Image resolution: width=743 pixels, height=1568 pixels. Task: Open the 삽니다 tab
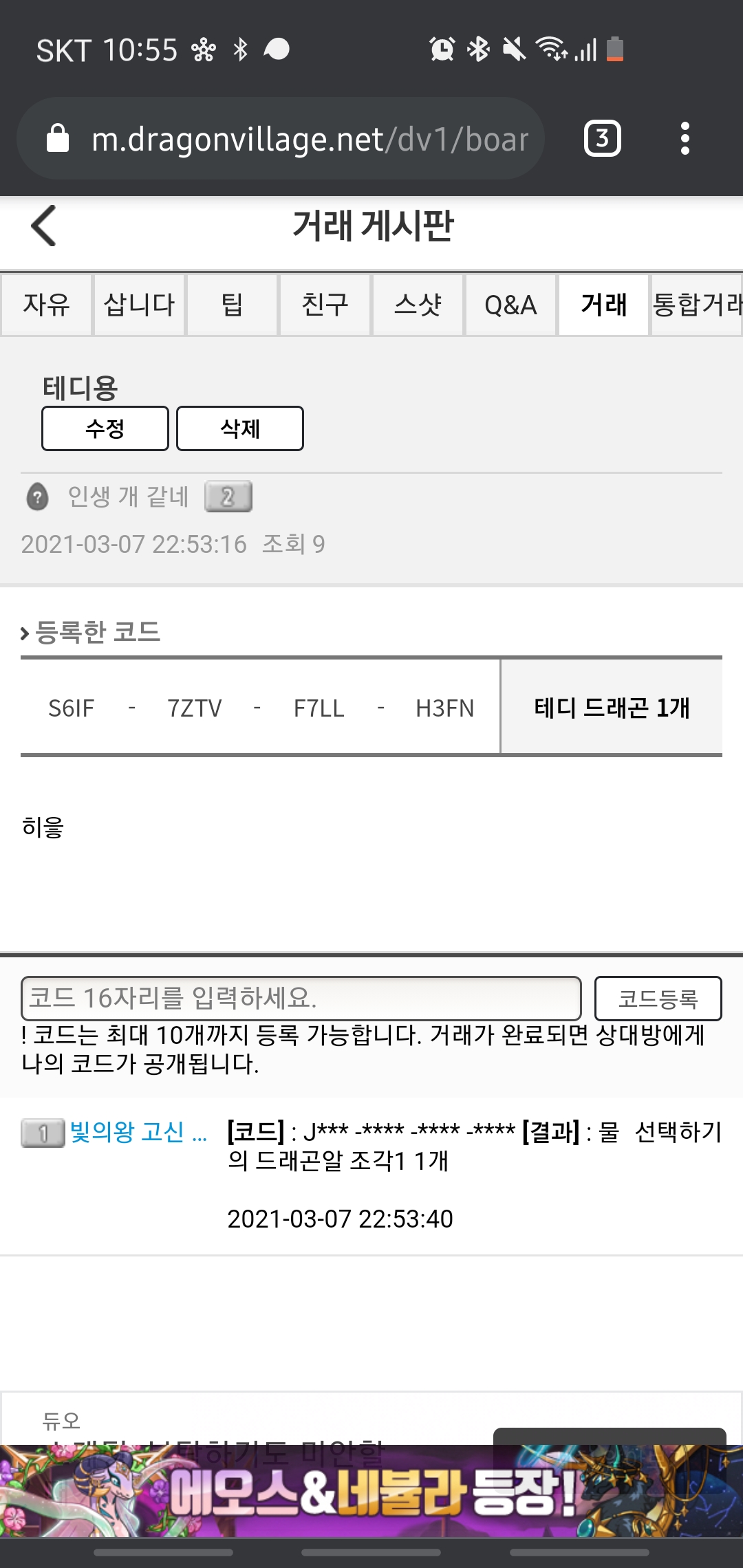139,305
